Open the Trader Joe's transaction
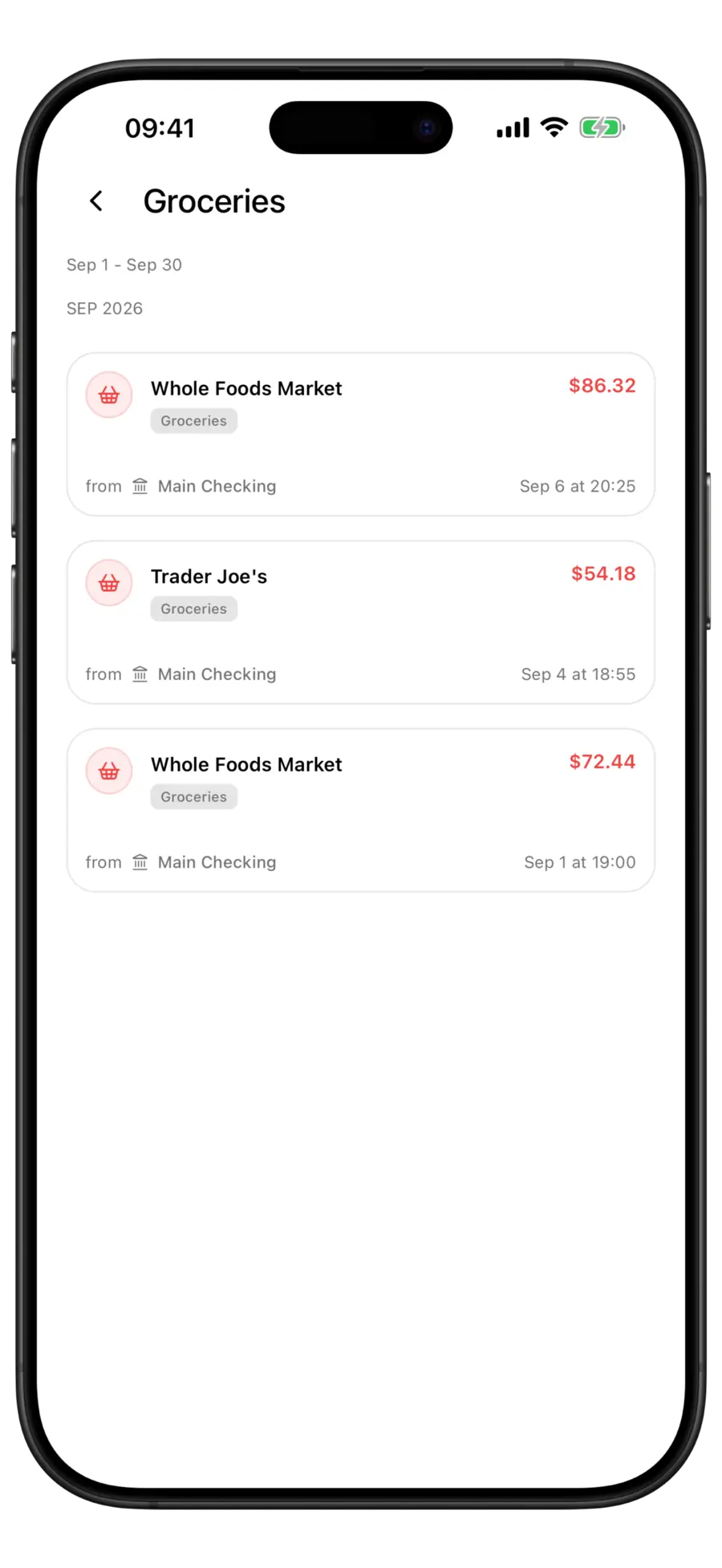This screenshot has height=1568, width=722. click(361, 622)
